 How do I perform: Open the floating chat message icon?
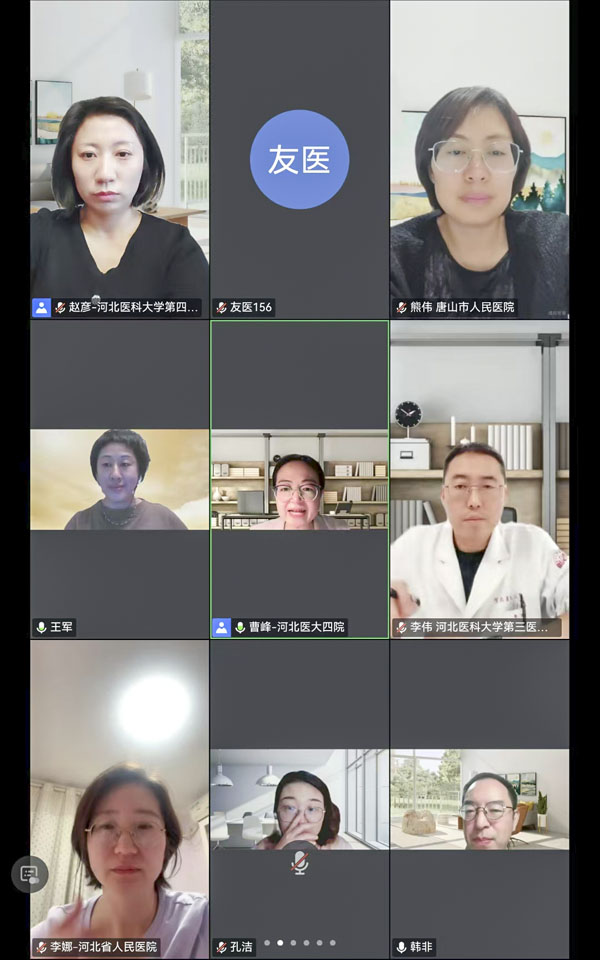[x=30, y=874]
